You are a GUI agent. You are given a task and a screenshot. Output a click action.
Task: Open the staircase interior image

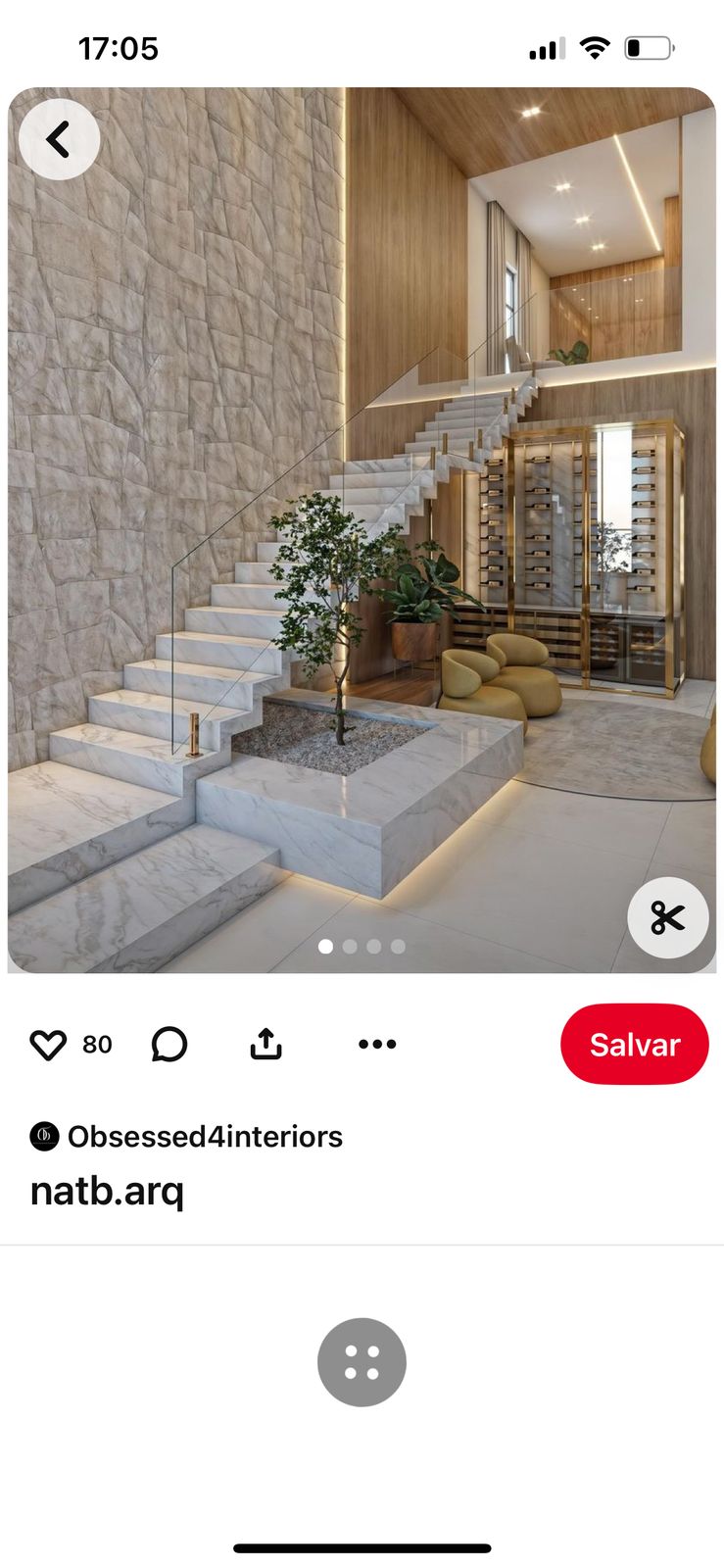coord(362,529)
